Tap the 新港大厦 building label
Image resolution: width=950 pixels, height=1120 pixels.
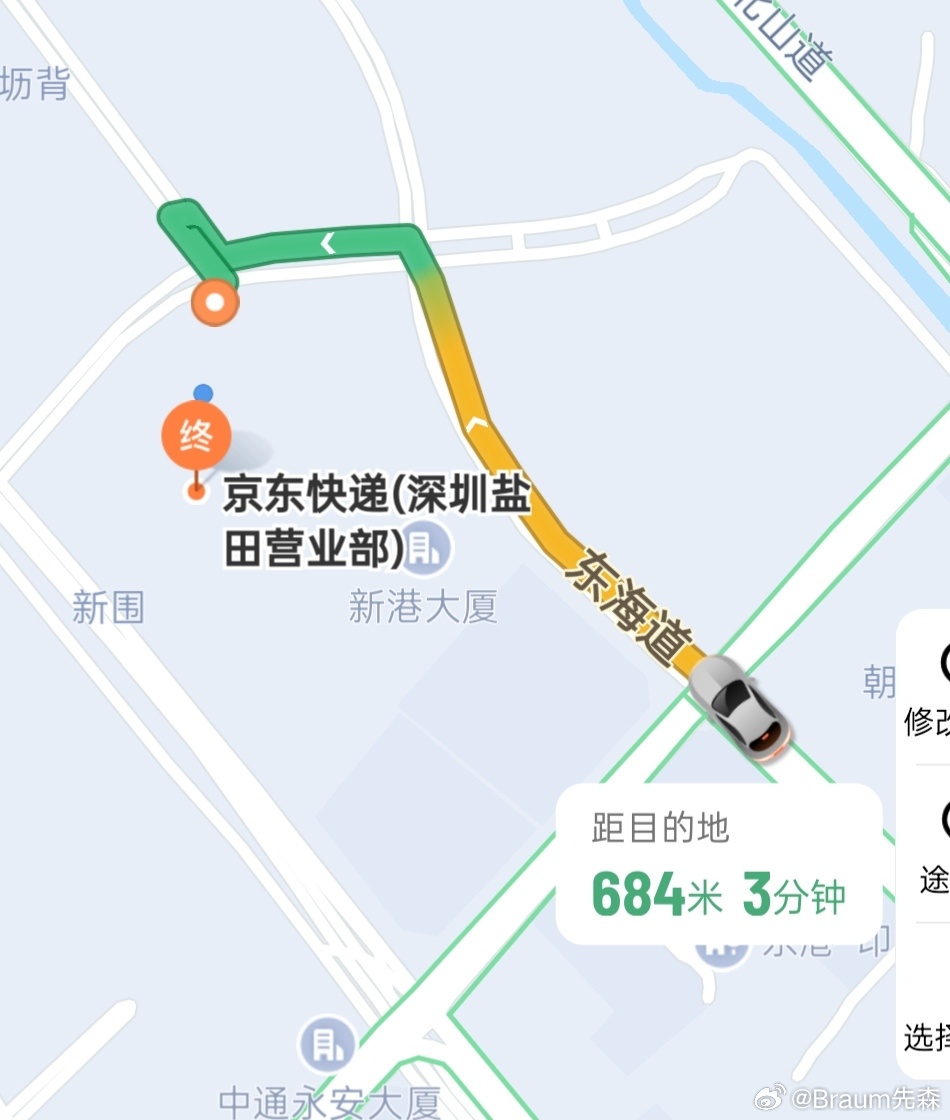(x=423, y=604)
